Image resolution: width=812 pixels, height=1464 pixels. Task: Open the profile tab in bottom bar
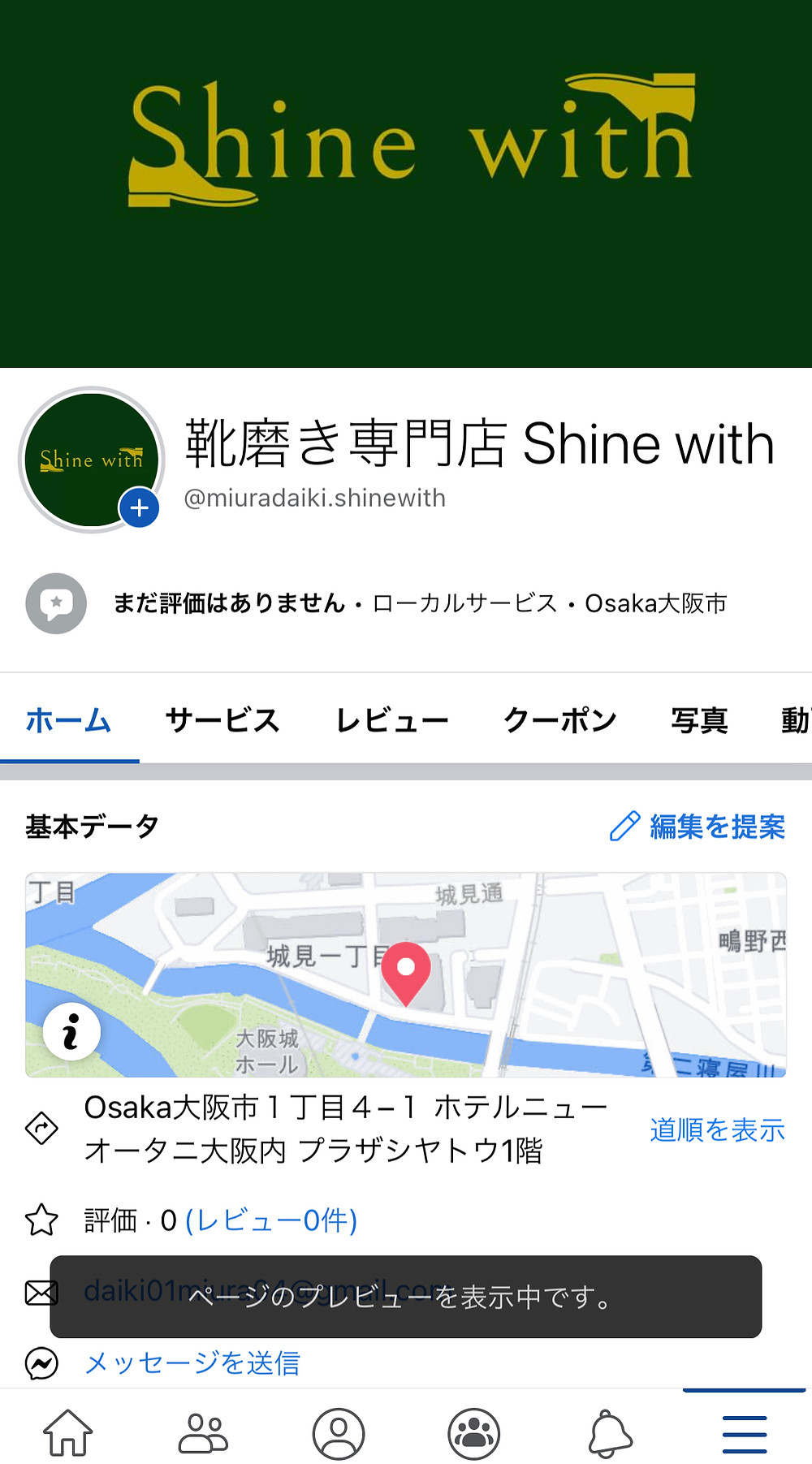tap(339, 1433)
